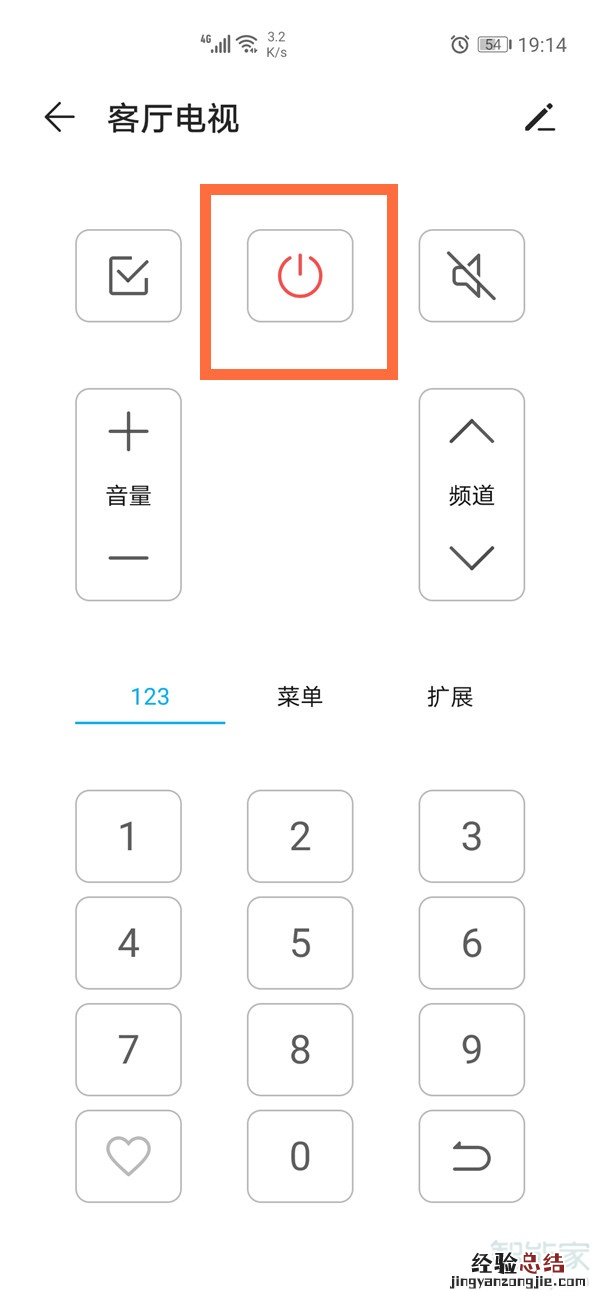
Task: Mute the TV sound
Action: [471, 276]
